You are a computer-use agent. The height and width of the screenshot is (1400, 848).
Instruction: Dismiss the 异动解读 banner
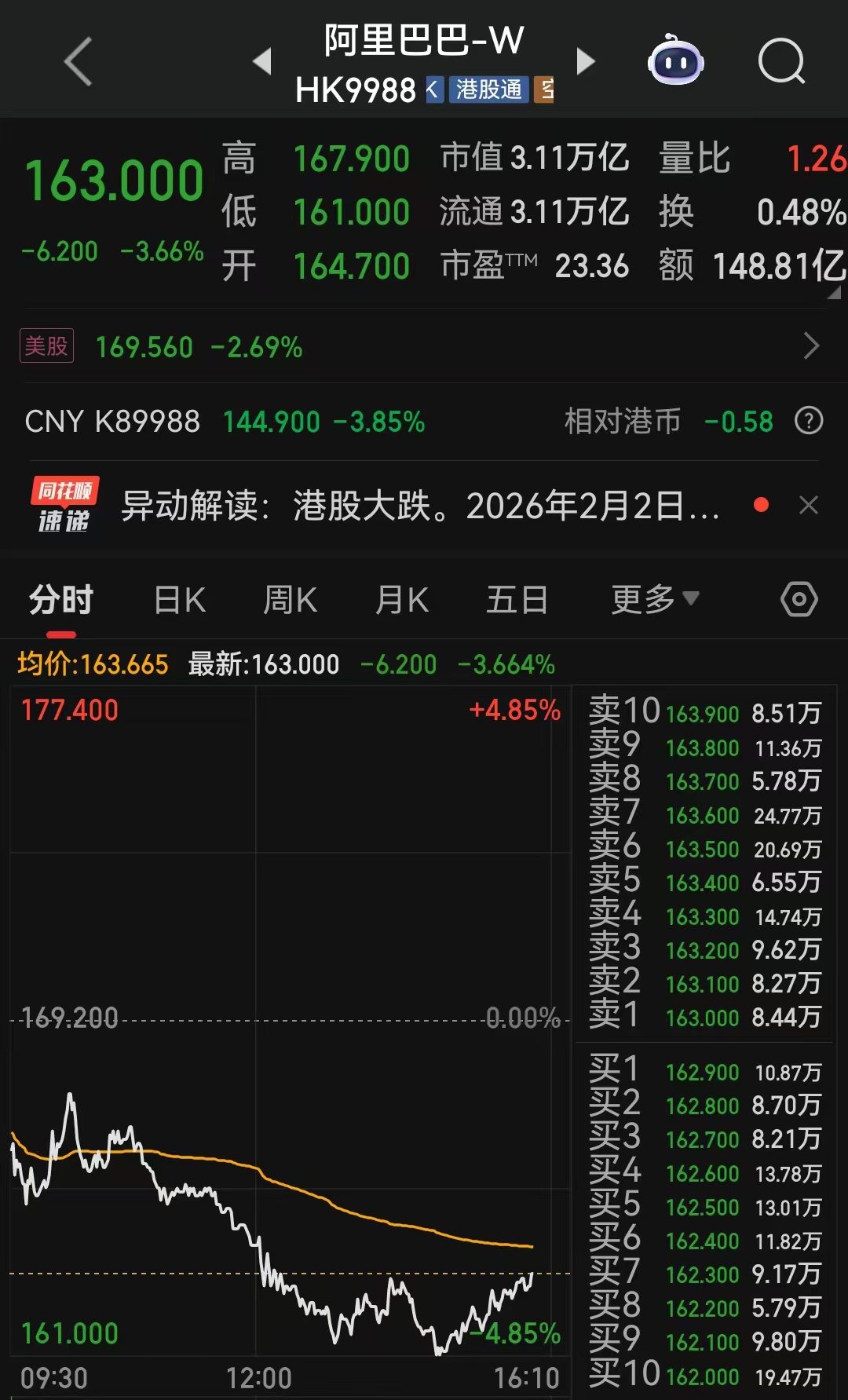tap(809, 505)
